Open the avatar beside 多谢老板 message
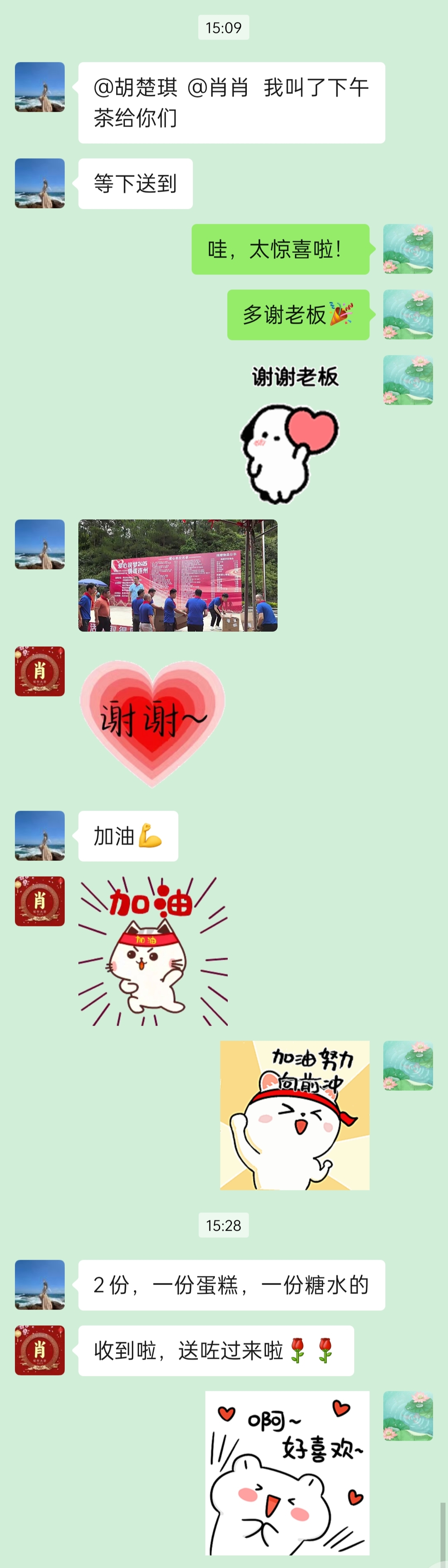This screenshot has height=1568, width=448. (408, 314)
